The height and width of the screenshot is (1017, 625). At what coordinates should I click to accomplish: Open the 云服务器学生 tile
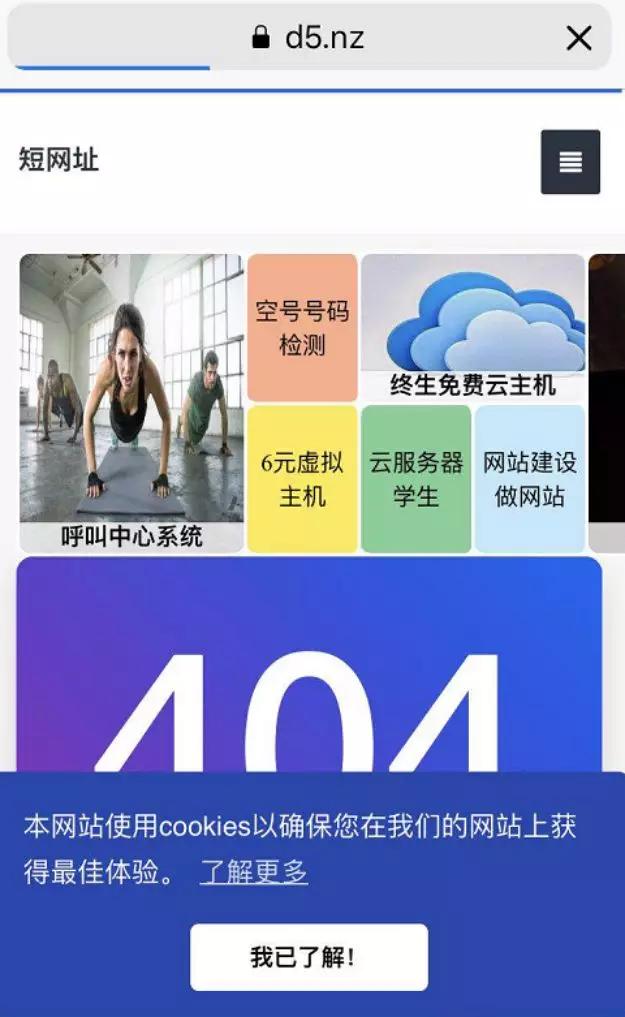(x=416, y=479)
